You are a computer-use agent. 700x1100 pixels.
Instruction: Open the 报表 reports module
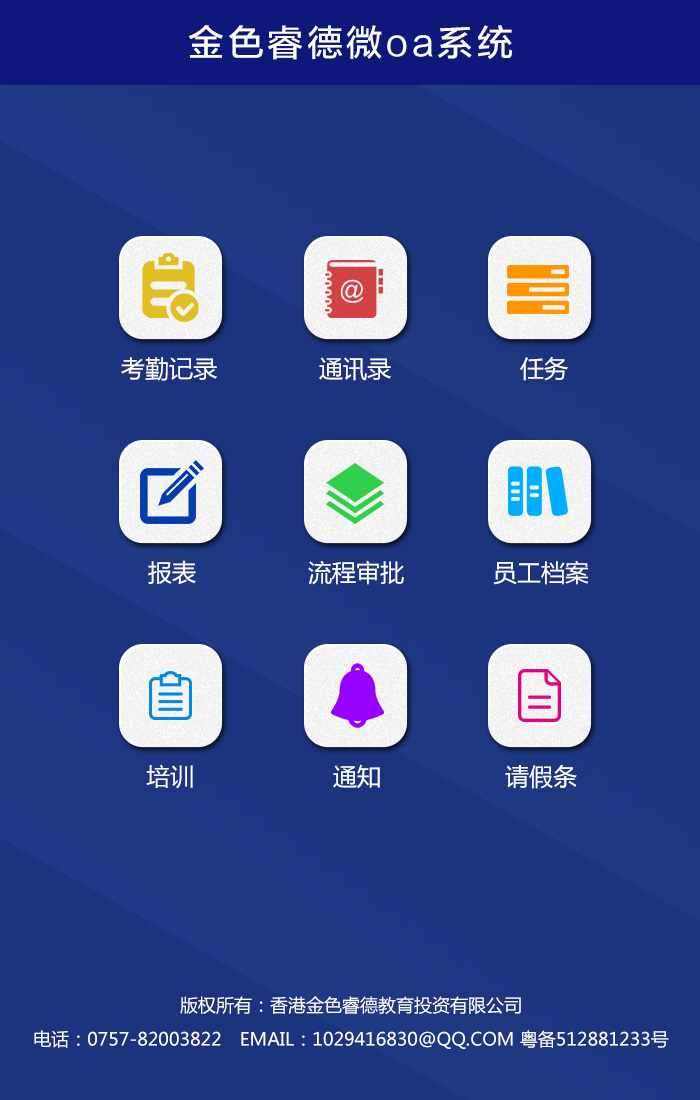tap(170, 492)
